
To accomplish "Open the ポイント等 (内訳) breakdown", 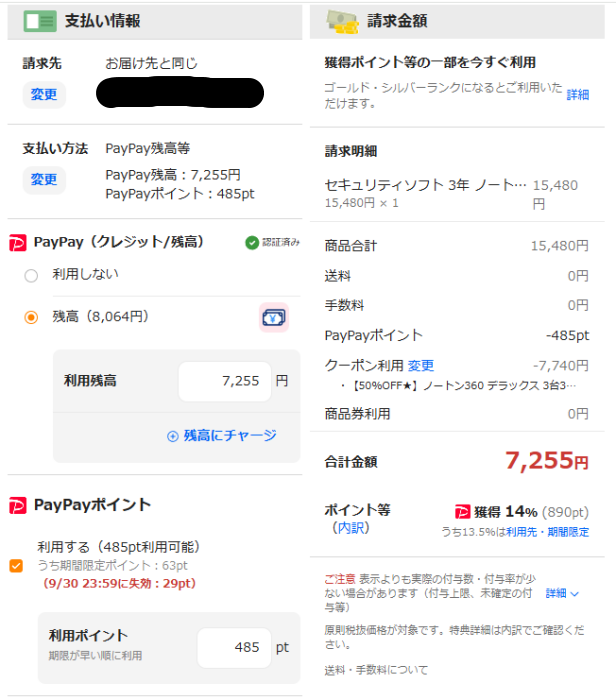I will pos(351,528).
